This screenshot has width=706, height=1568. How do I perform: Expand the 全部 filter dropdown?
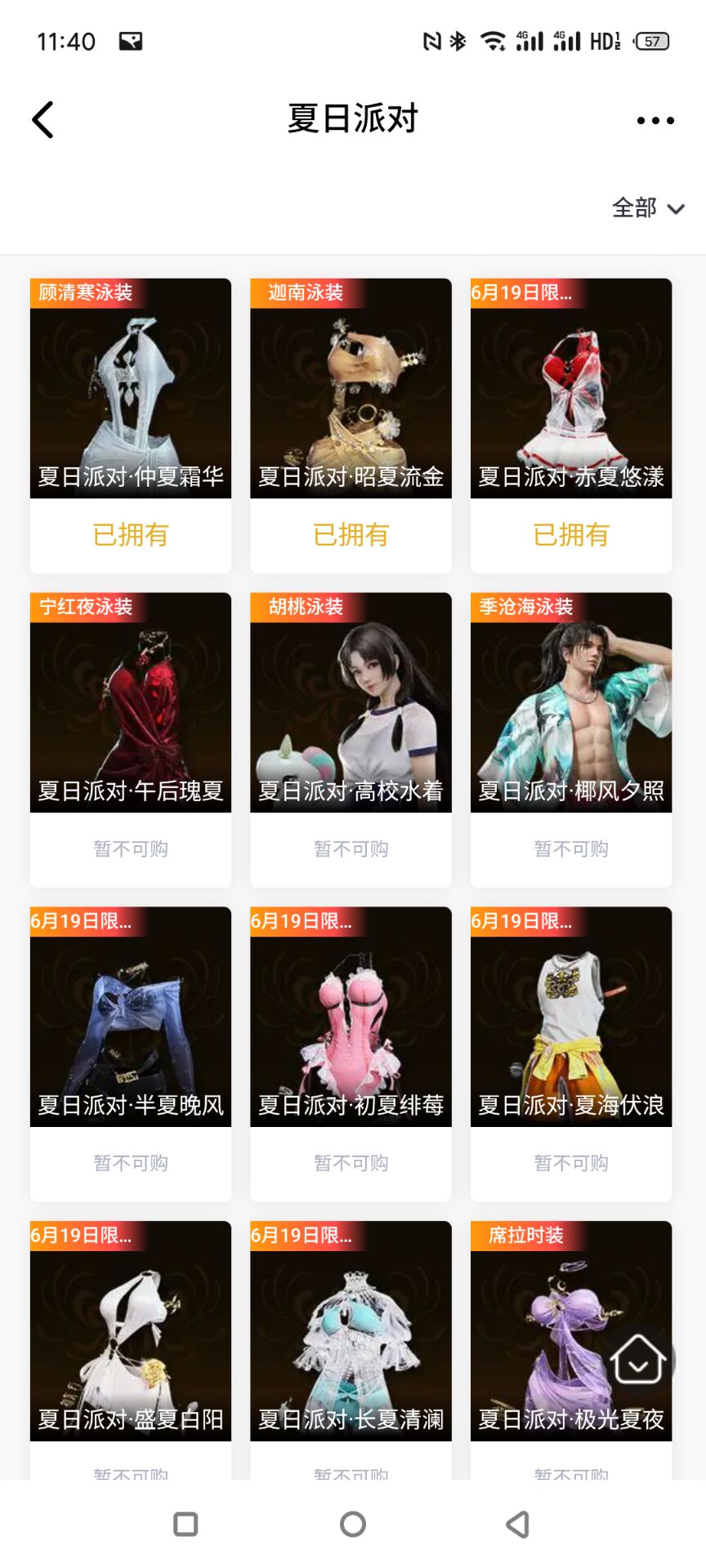coord(648,208)
